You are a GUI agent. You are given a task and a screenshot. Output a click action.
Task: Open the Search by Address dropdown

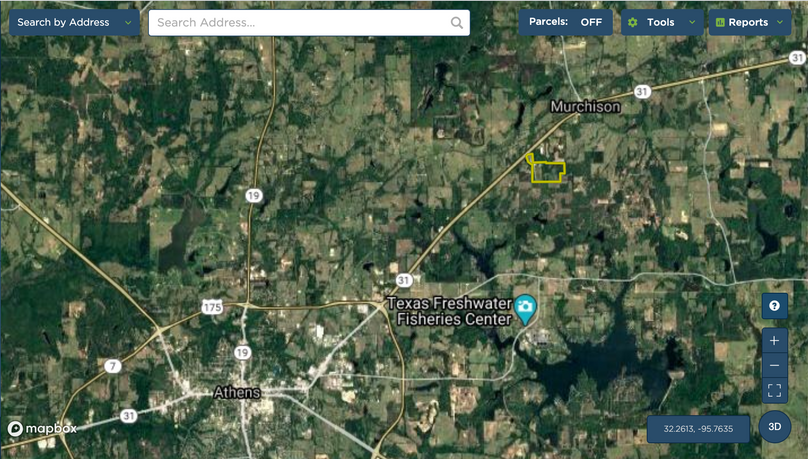click(x=75, y=22)
